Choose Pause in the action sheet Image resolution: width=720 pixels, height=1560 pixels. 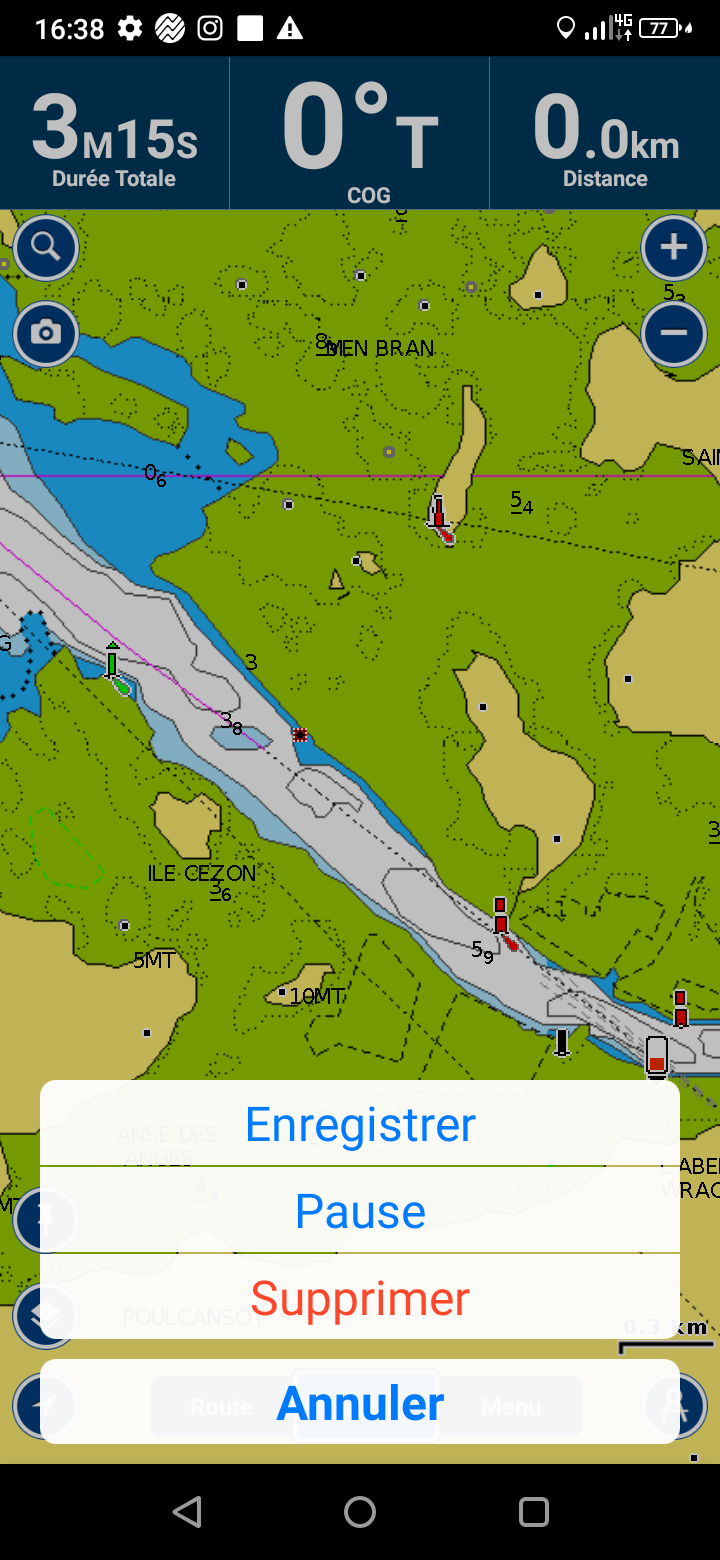click(360, 1210)
